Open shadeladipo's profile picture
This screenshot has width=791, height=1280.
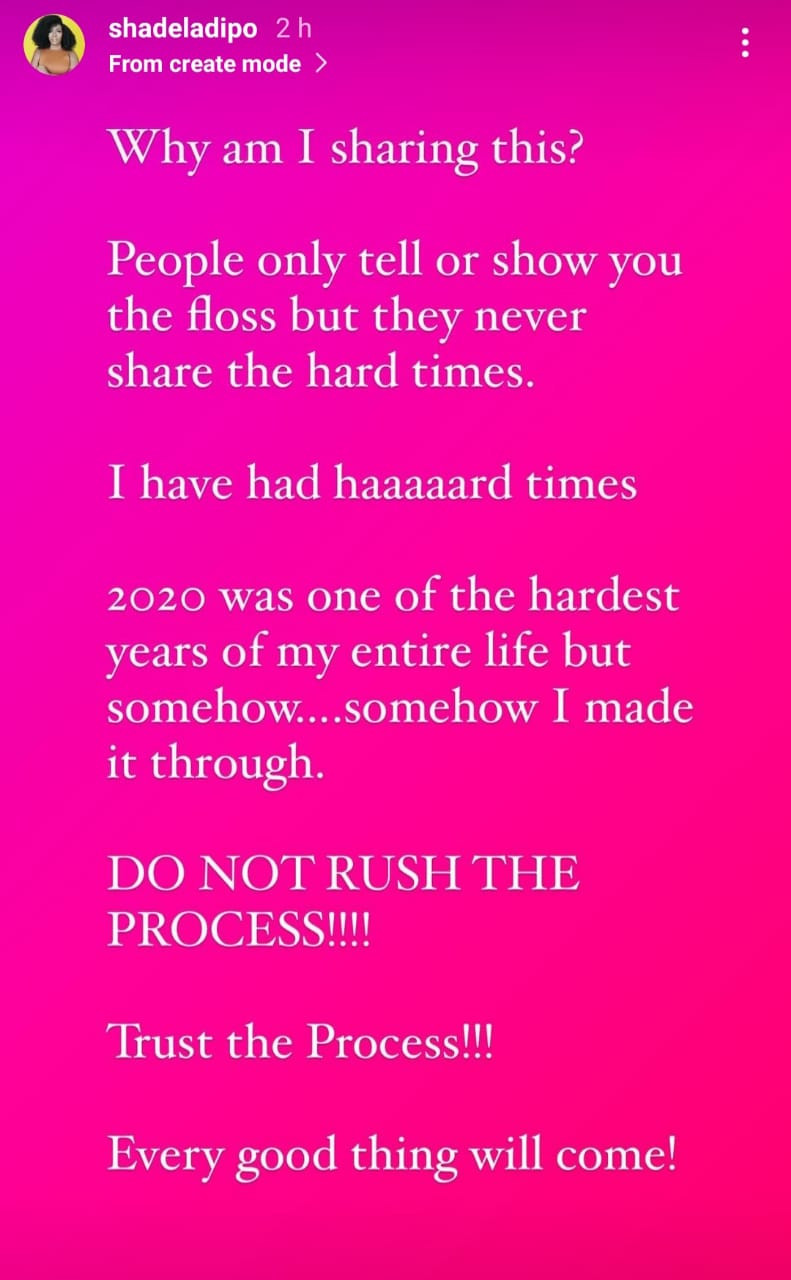tap(53, 45)
